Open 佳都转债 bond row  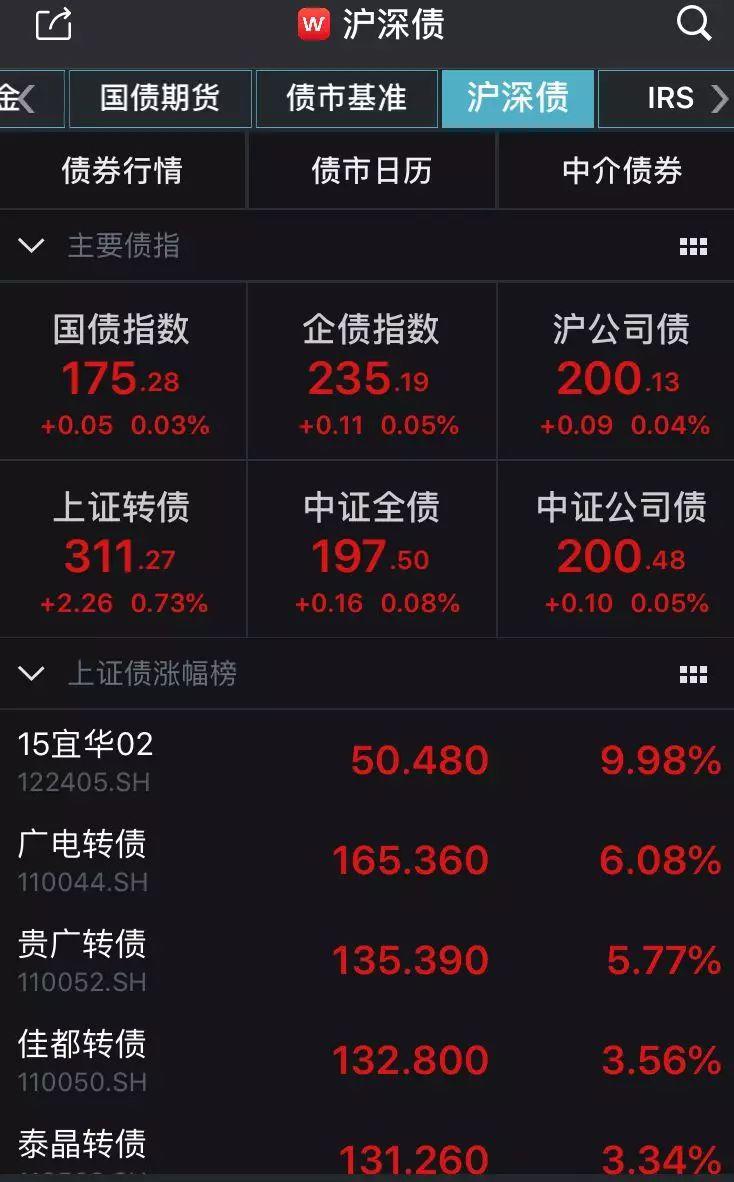367,1061
